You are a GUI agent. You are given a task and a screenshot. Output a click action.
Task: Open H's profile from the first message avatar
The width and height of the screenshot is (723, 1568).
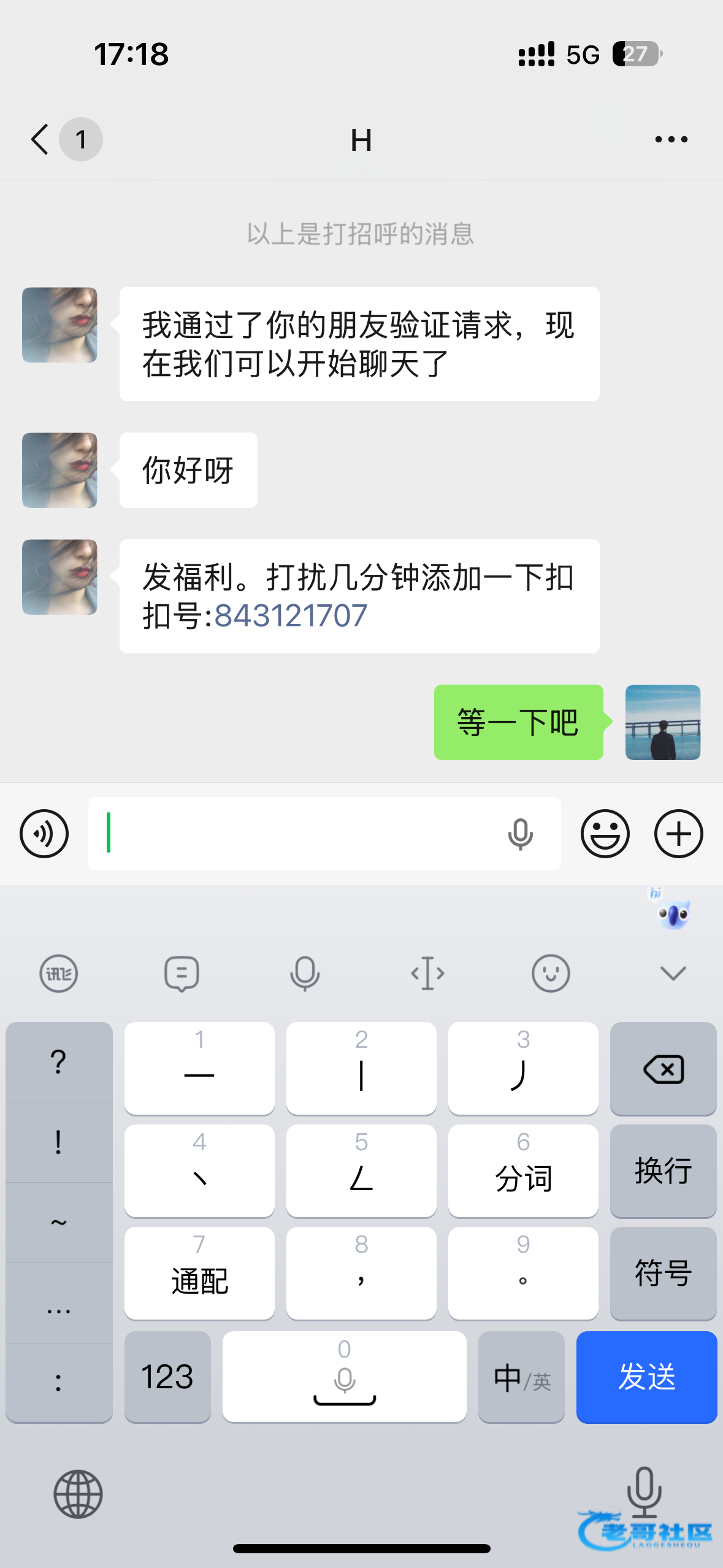(59, 325)
